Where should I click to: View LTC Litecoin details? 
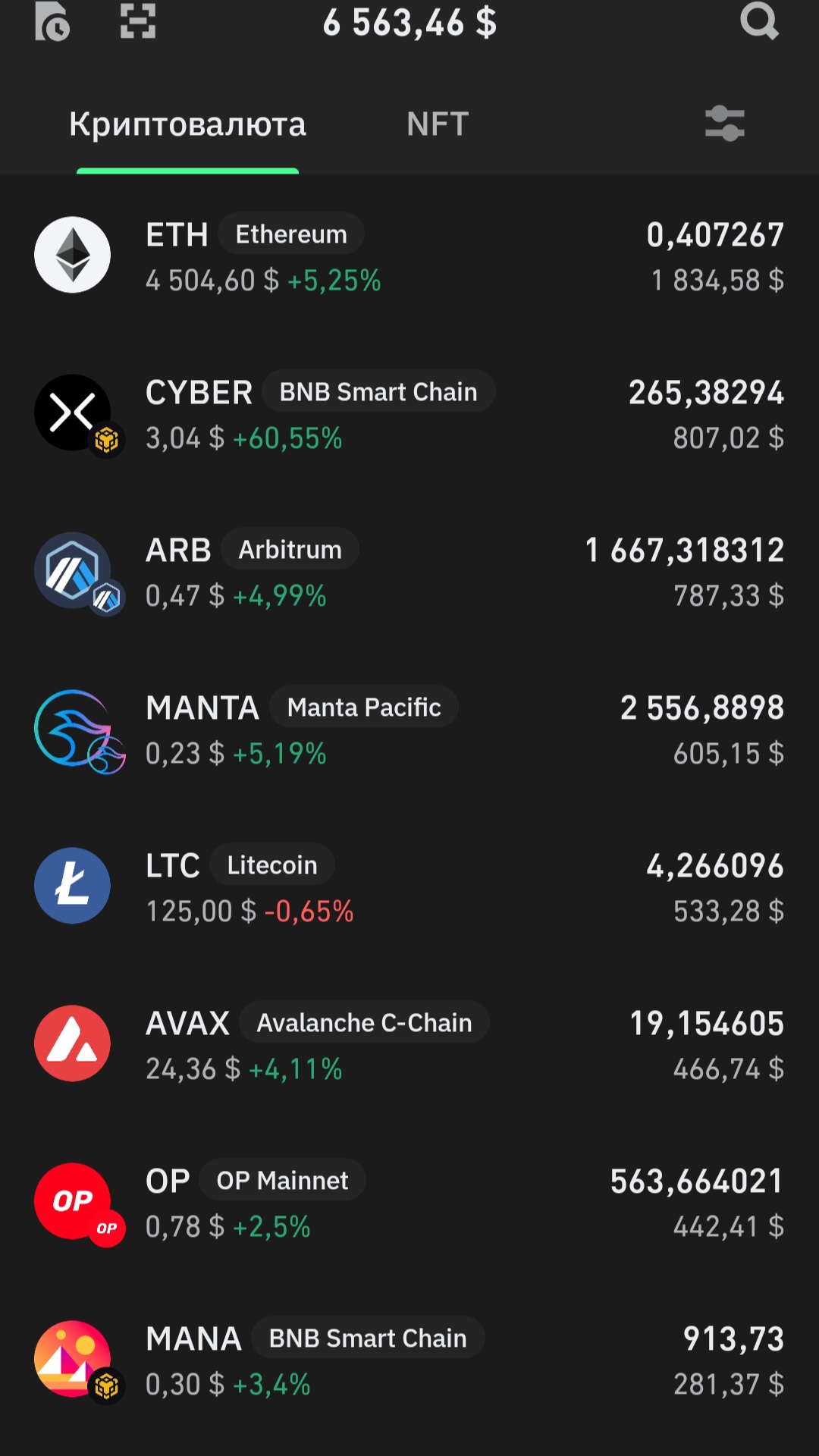tap(409, 887)
